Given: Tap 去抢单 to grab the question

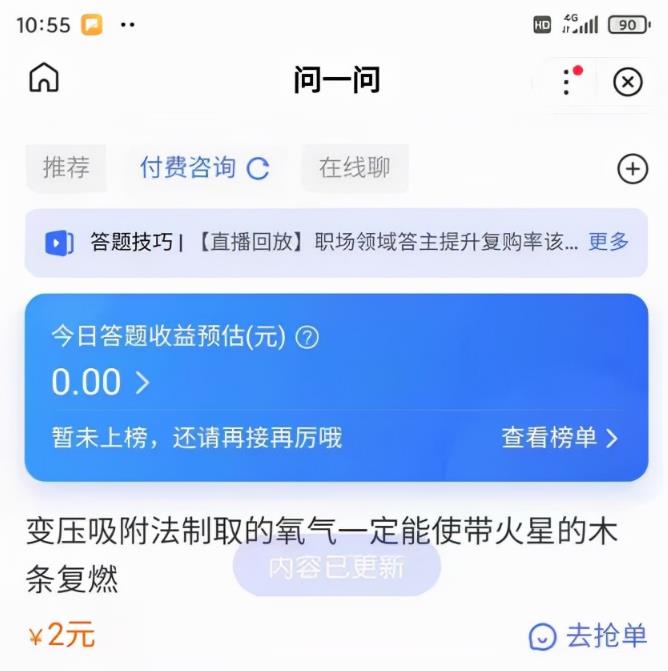Looking at the screenshot, I should (588, 635).
